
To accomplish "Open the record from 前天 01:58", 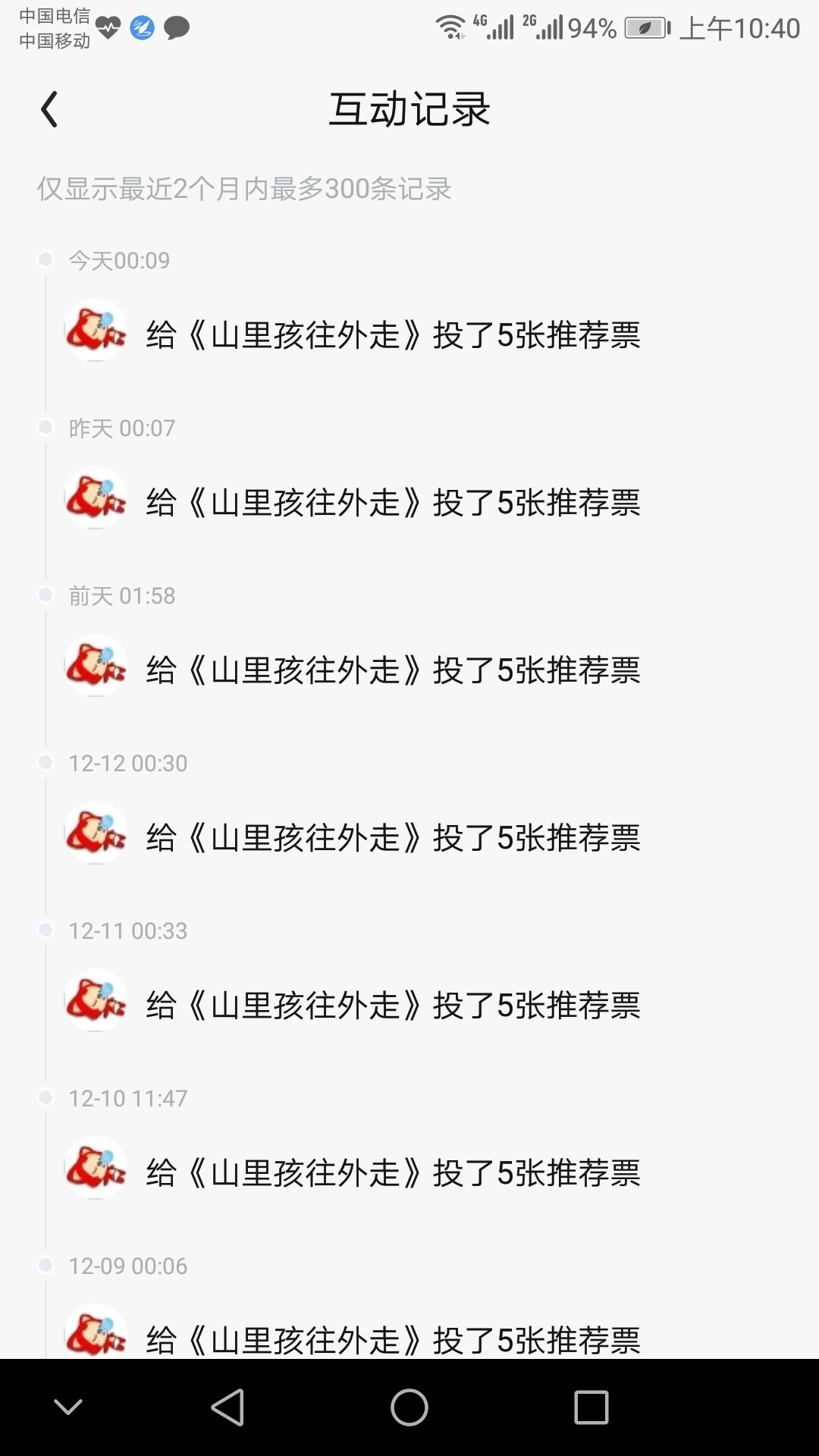I will [x=393, y=670].
